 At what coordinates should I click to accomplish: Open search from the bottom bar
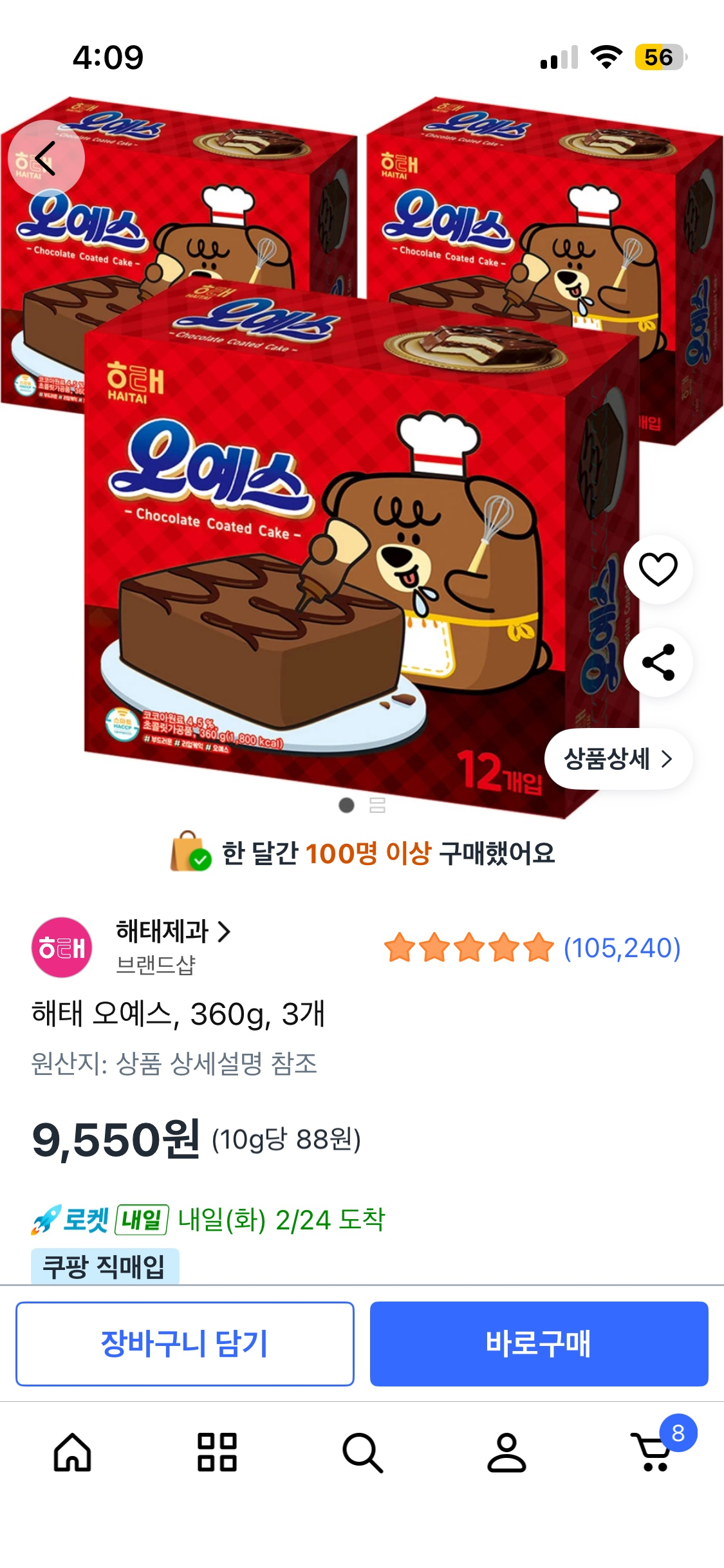(362, 1452)
